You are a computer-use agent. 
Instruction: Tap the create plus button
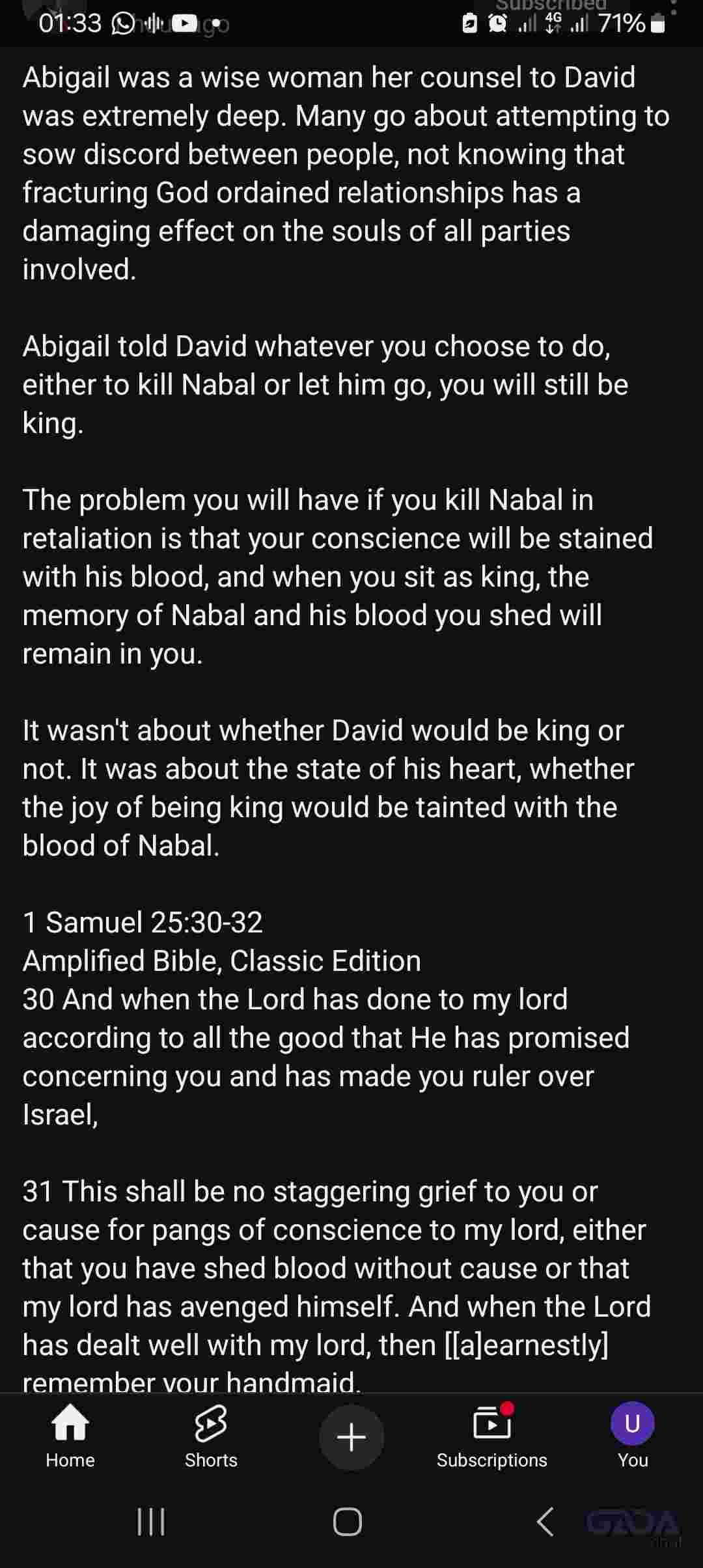click(351, 1436)
